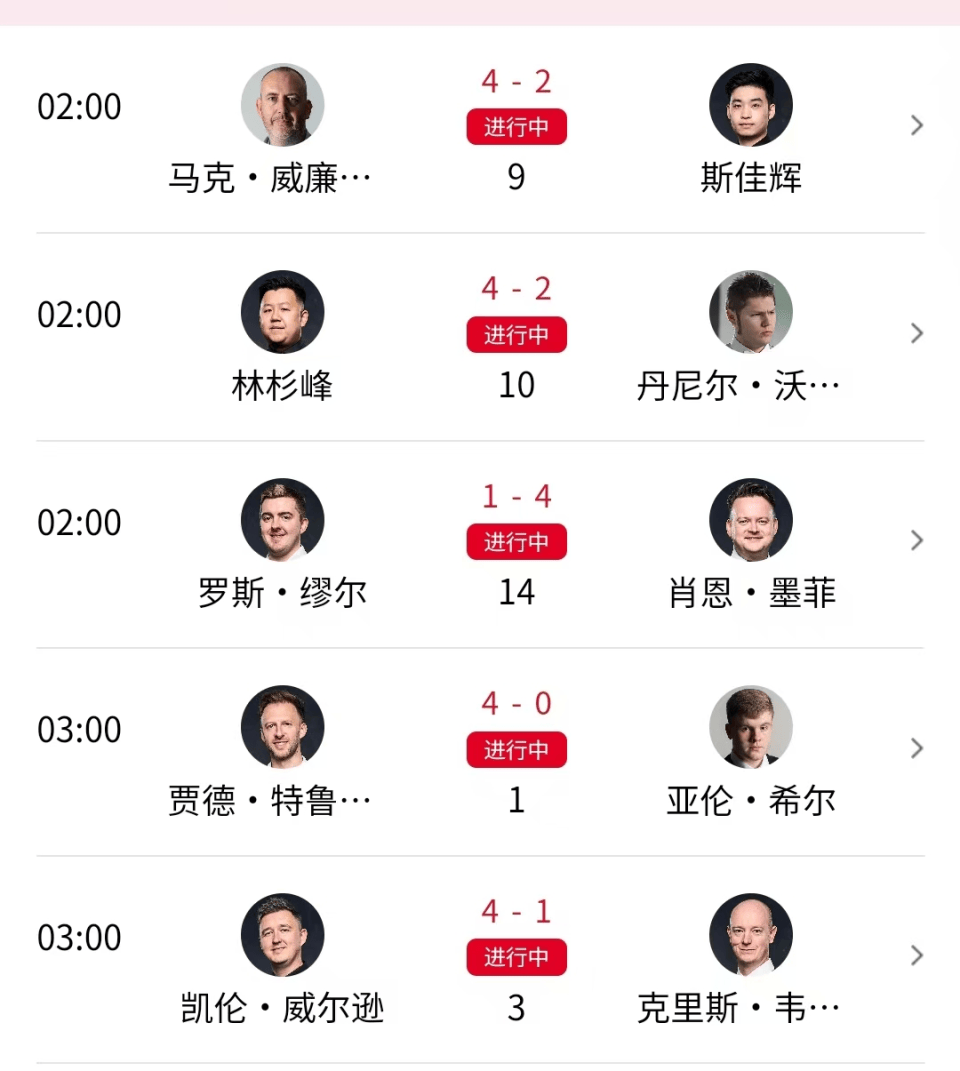Open Daniel Wells' player avatar

[751, 312]
